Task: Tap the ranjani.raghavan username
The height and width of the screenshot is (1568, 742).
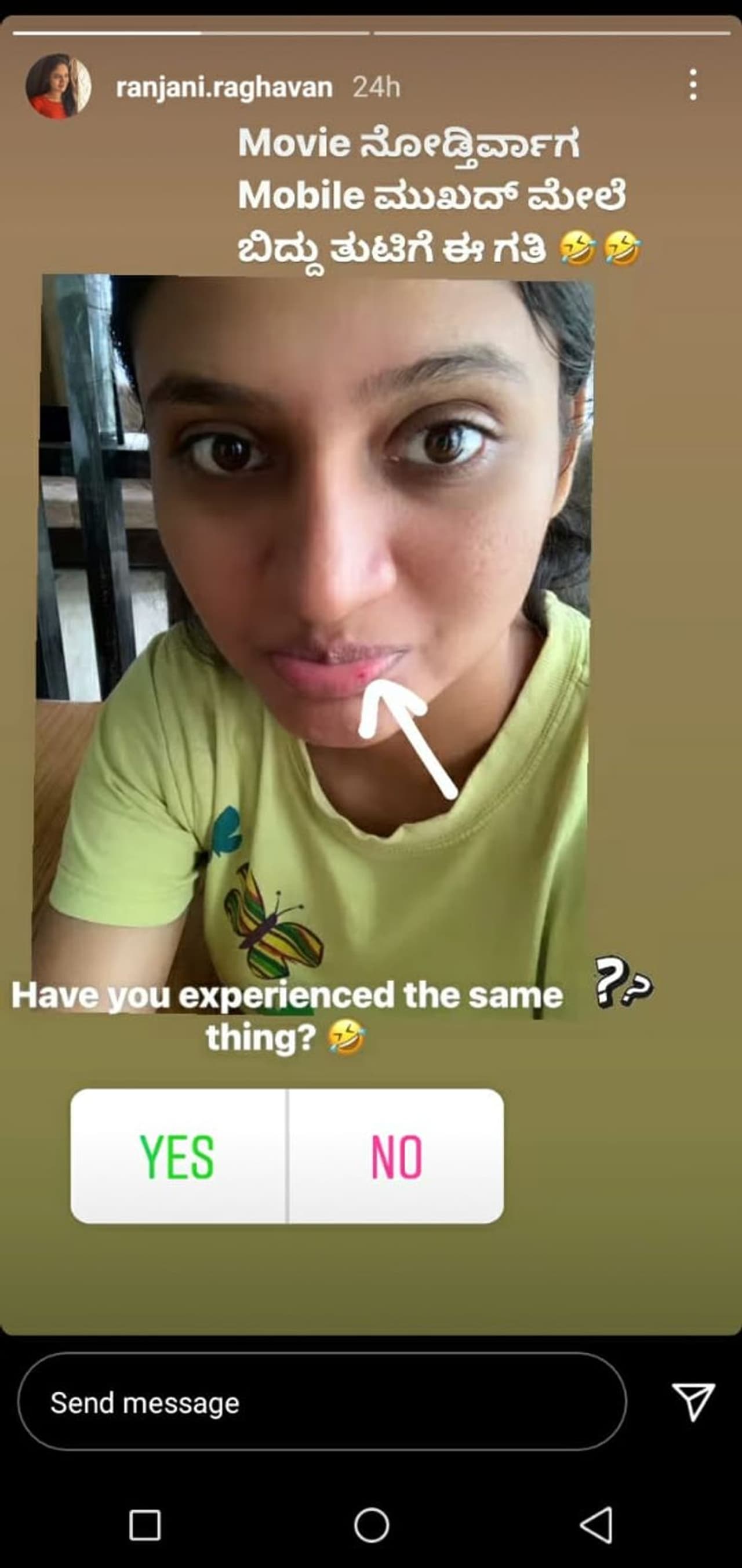Action: tap(224, 88)
